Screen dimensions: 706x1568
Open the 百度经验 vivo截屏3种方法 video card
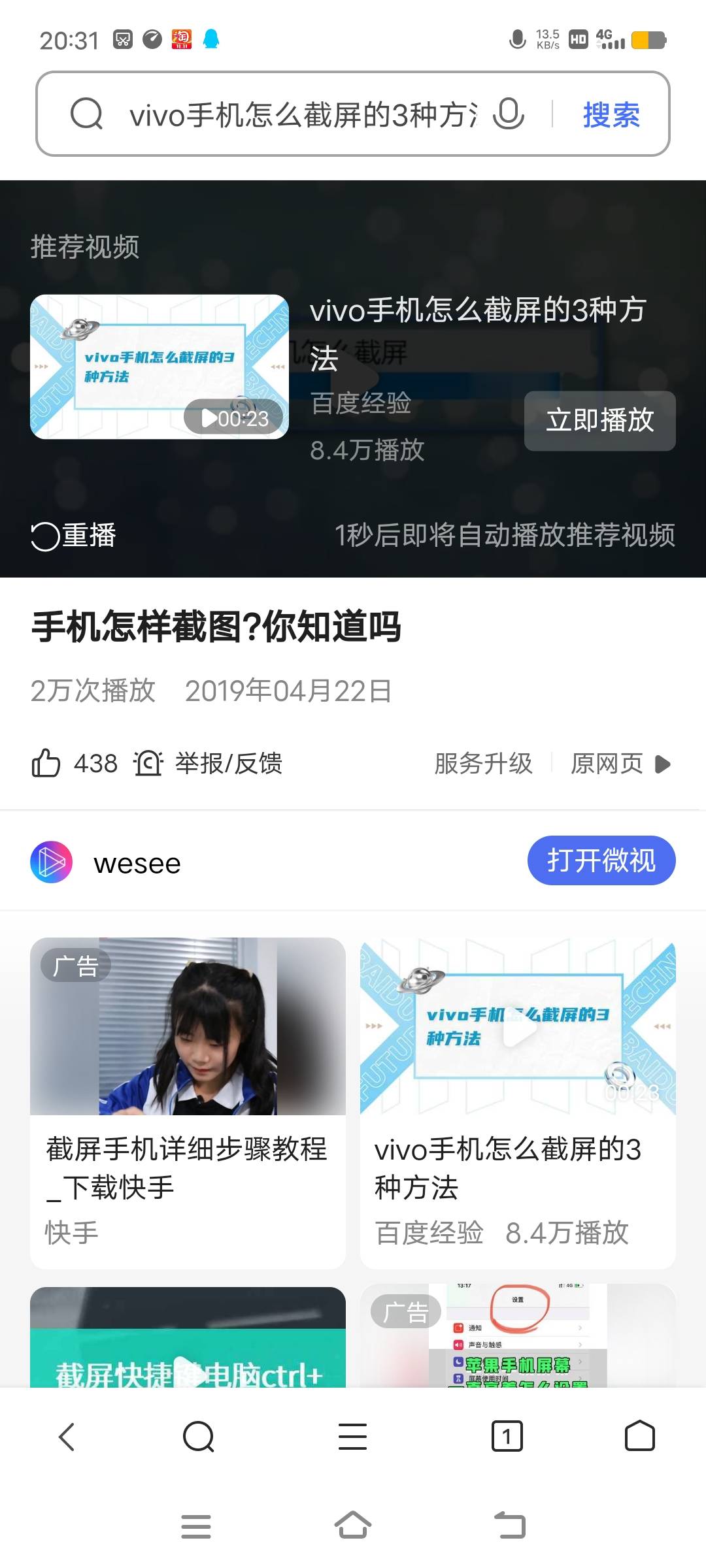(x=517, y=1102)
